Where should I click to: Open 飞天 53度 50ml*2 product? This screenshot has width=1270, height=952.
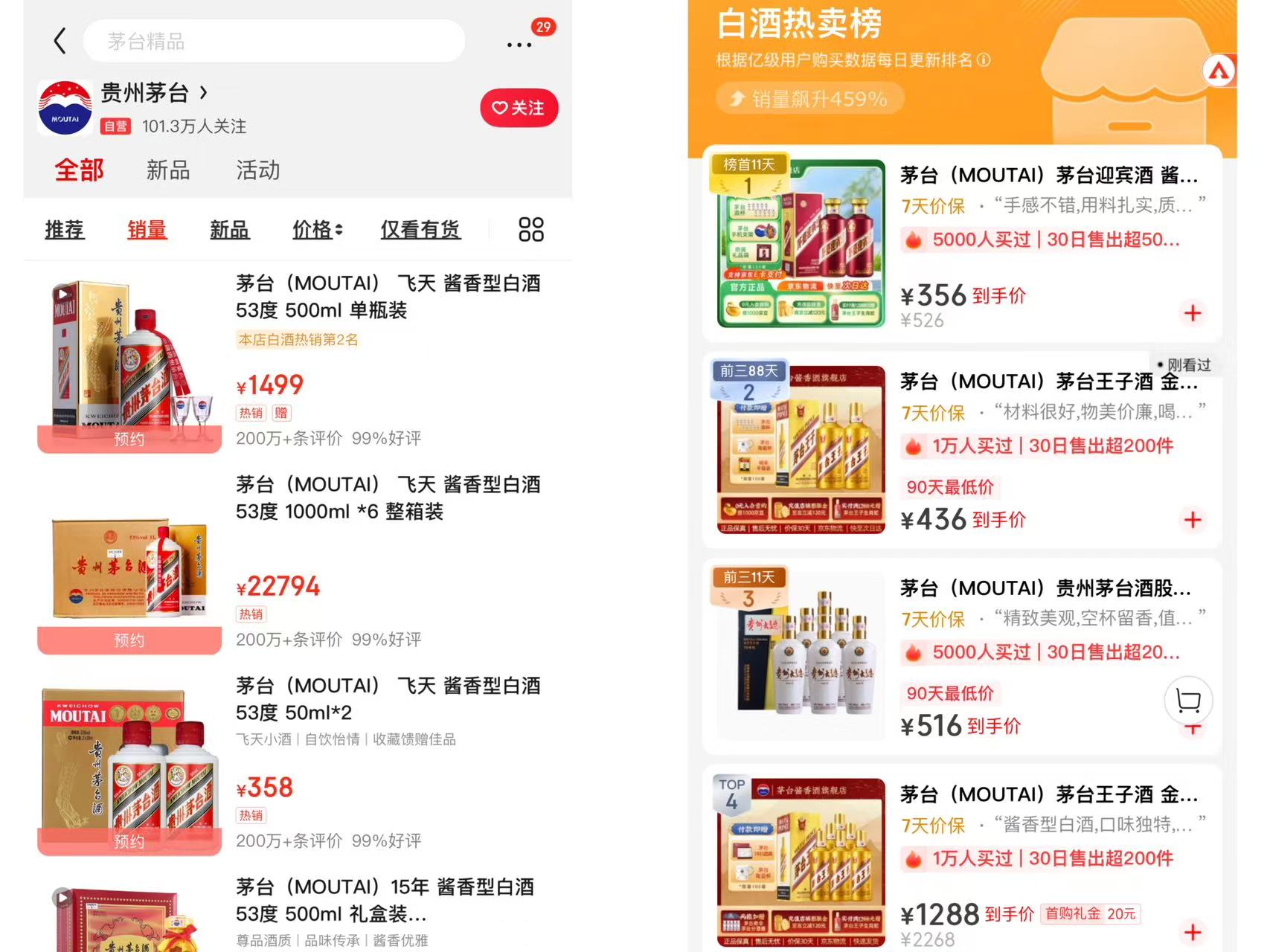pyautogui.click(x=388, y=698)
